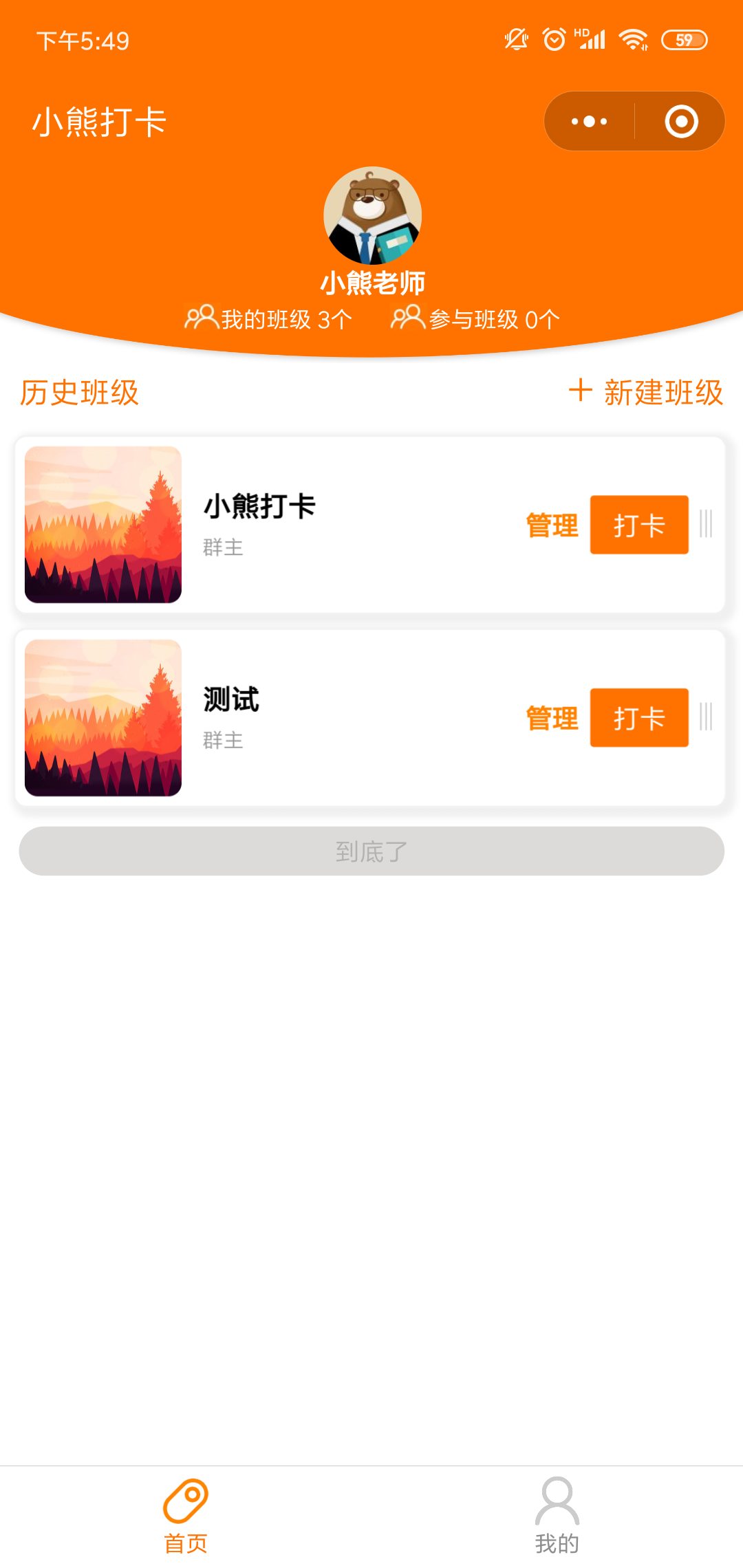743x1568 pixels.
Task: Open 管理 for the 小熊打卡 class
Action: click(x=552, y=525)
